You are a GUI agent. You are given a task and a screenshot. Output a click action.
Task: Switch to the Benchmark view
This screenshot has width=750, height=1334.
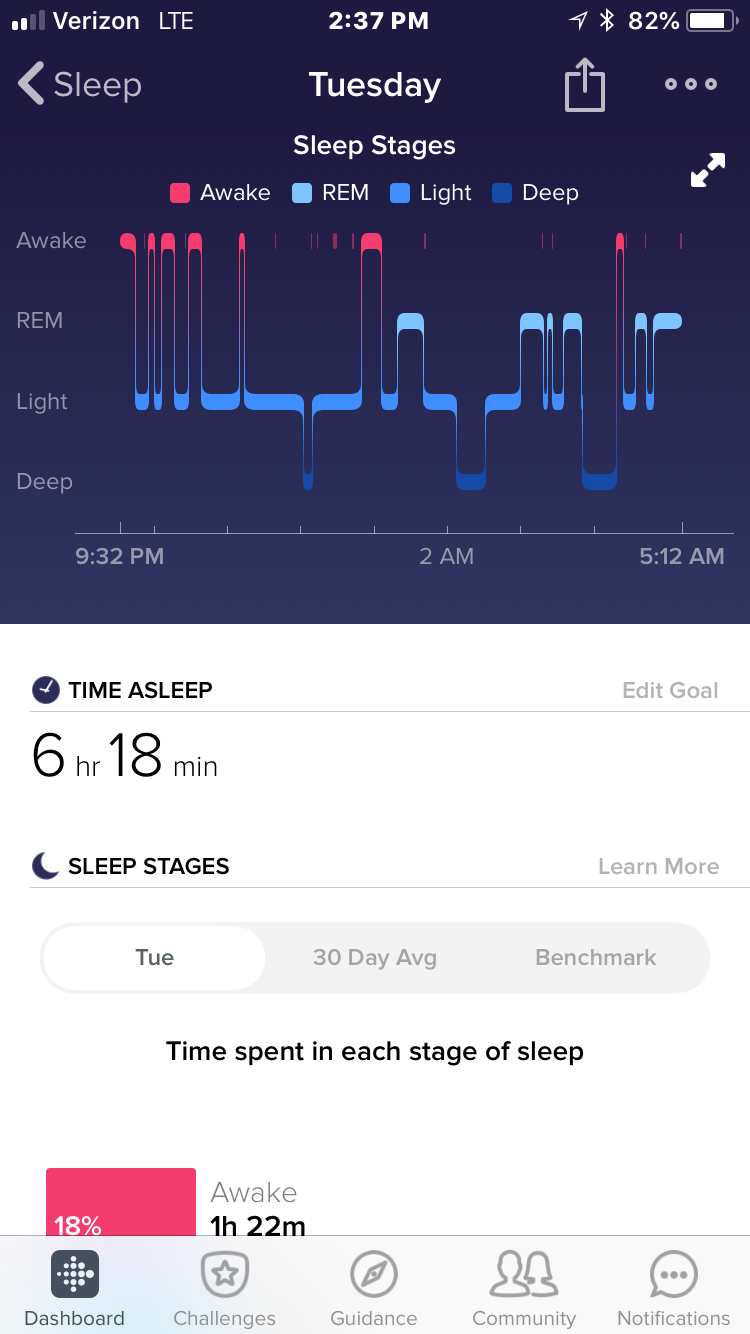(x=596, y=957)
